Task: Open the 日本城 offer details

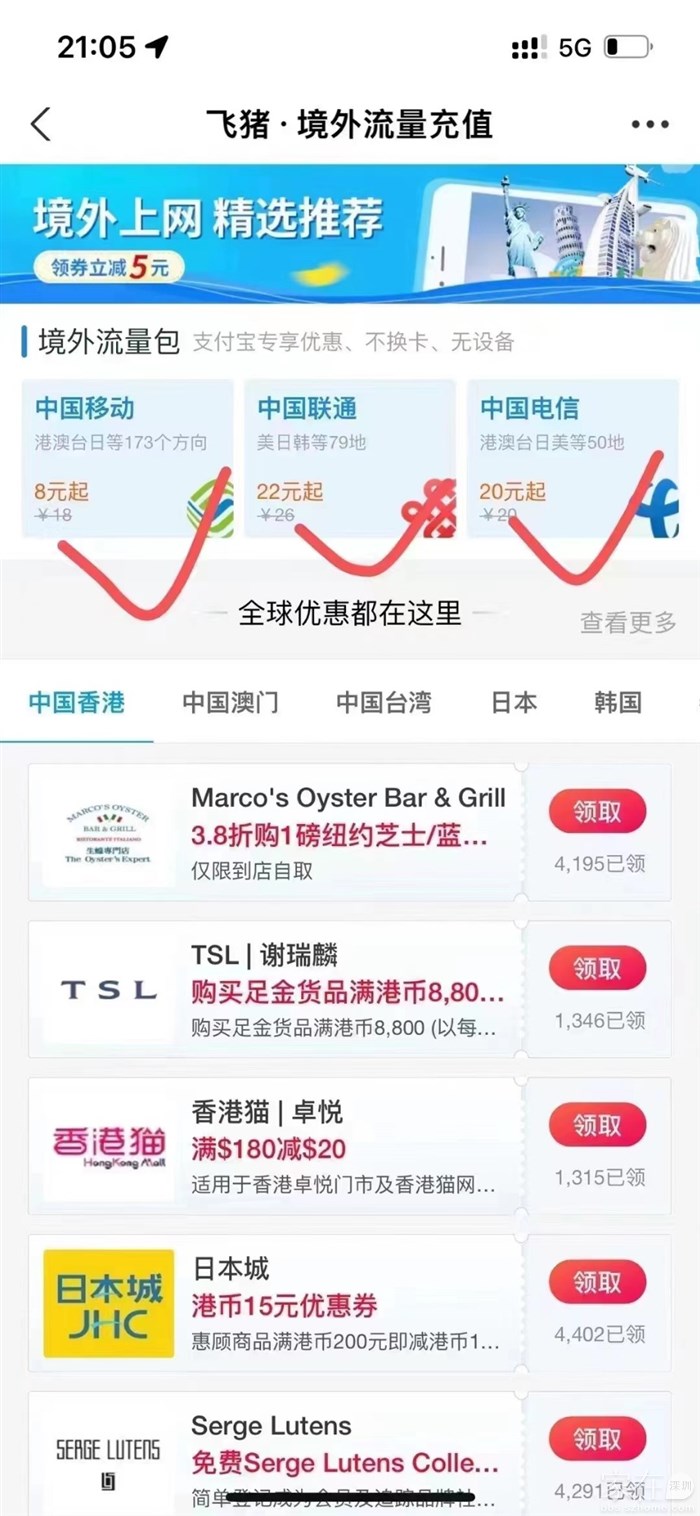Action: [x=347, y=1303]
